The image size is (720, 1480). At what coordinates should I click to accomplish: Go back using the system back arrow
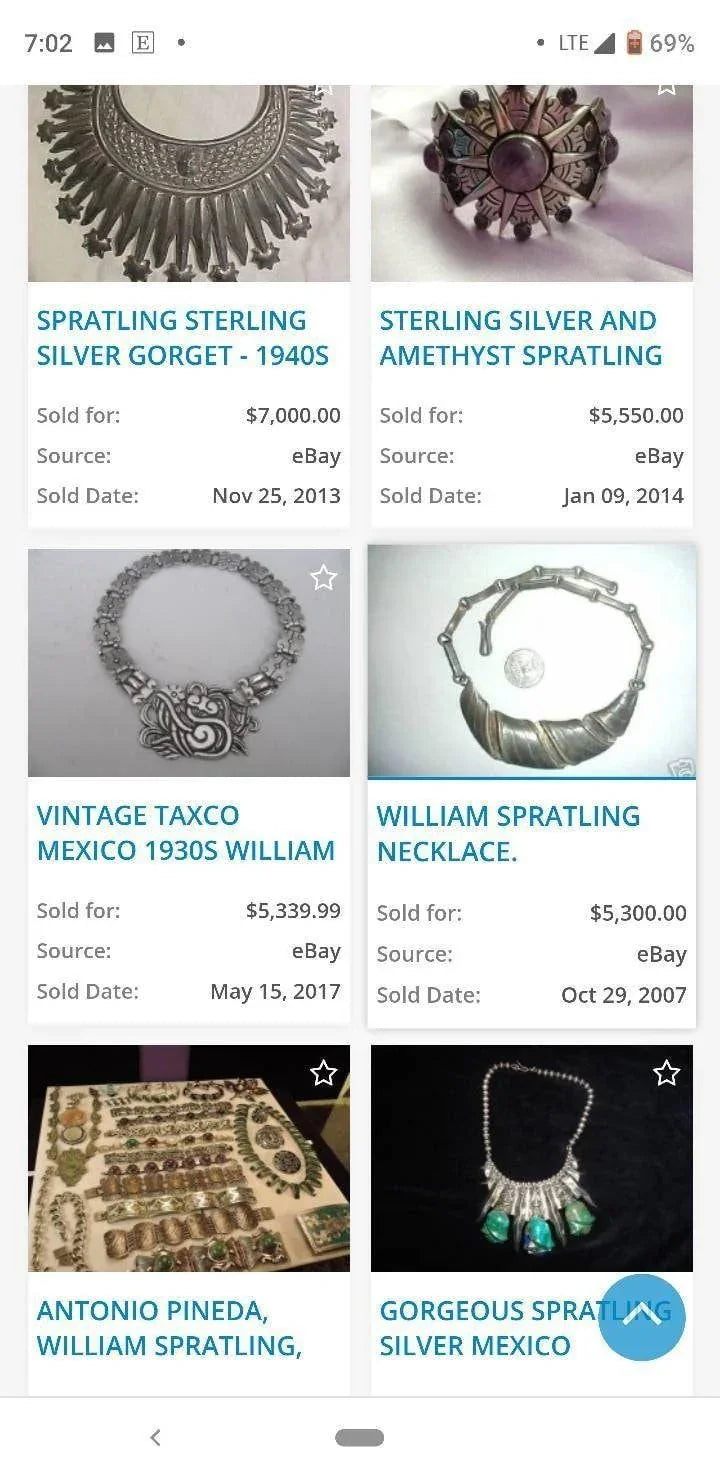point(155,1438)
